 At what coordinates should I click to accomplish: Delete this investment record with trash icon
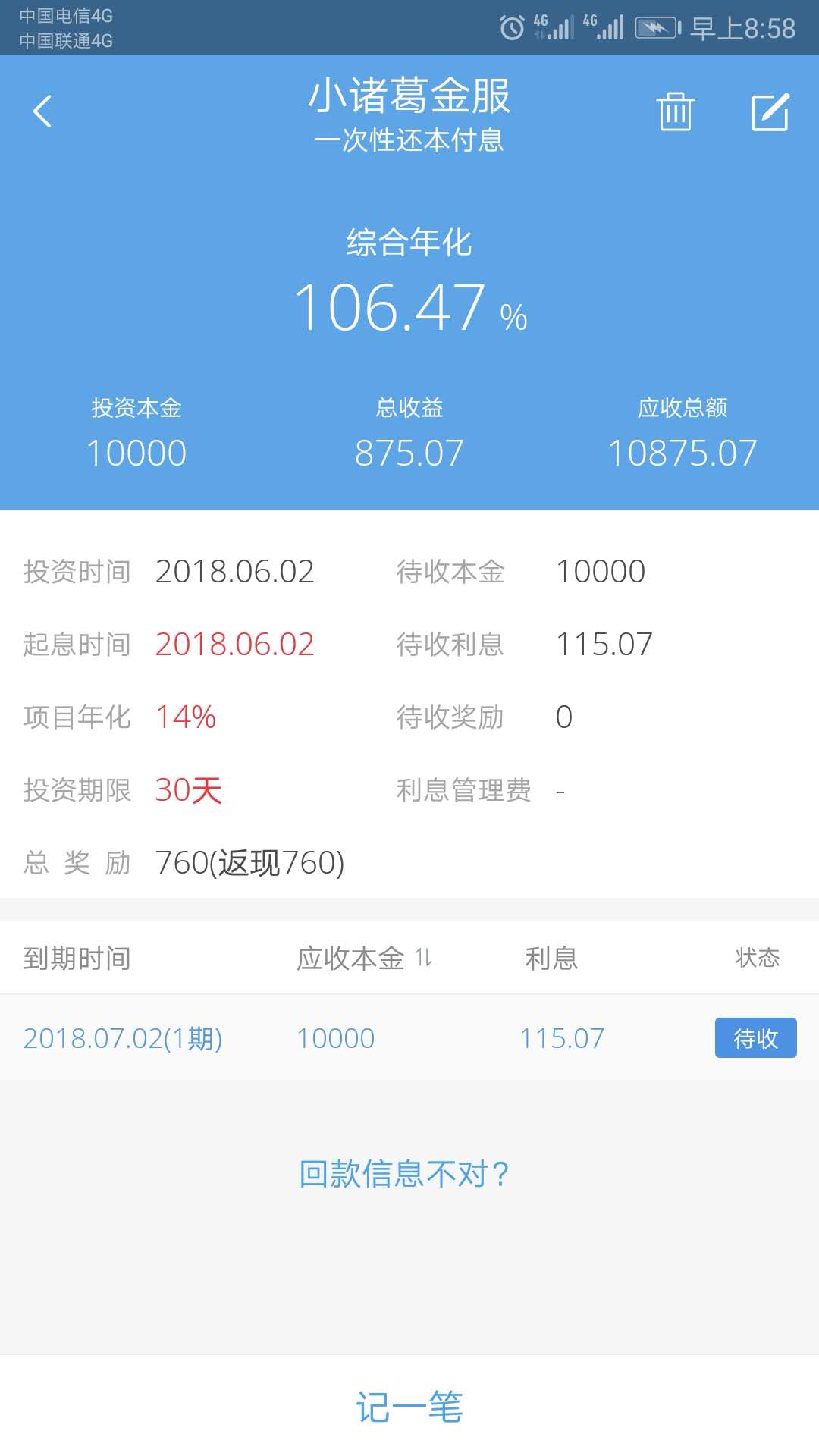click(x=675, y=111)
